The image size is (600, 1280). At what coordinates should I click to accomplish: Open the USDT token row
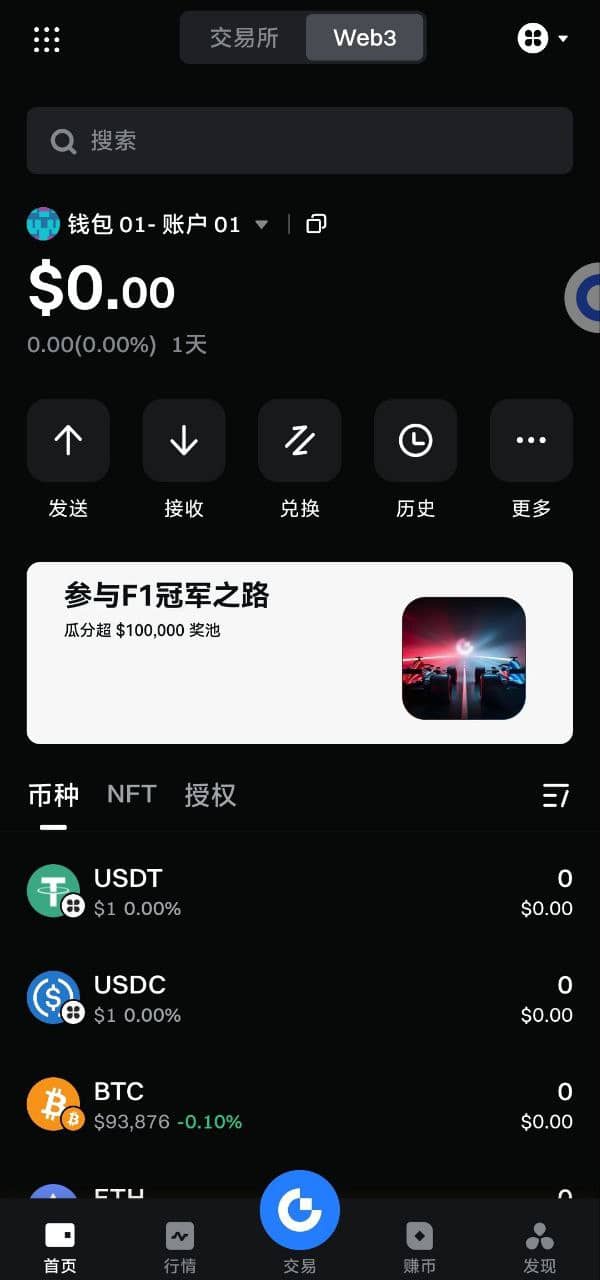[300, 891]
